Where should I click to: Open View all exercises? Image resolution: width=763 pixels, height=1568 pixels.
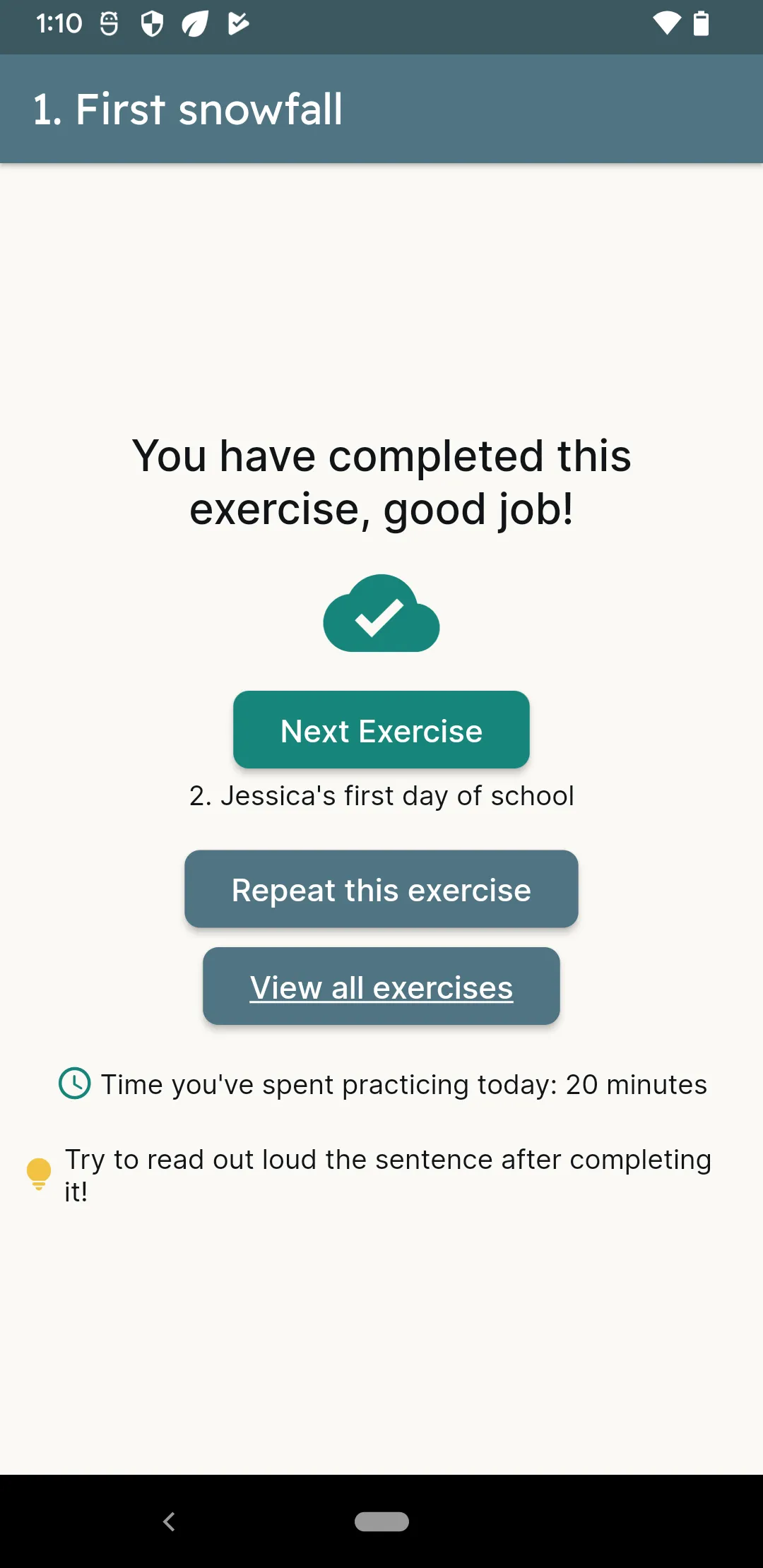tap(381, 987)
